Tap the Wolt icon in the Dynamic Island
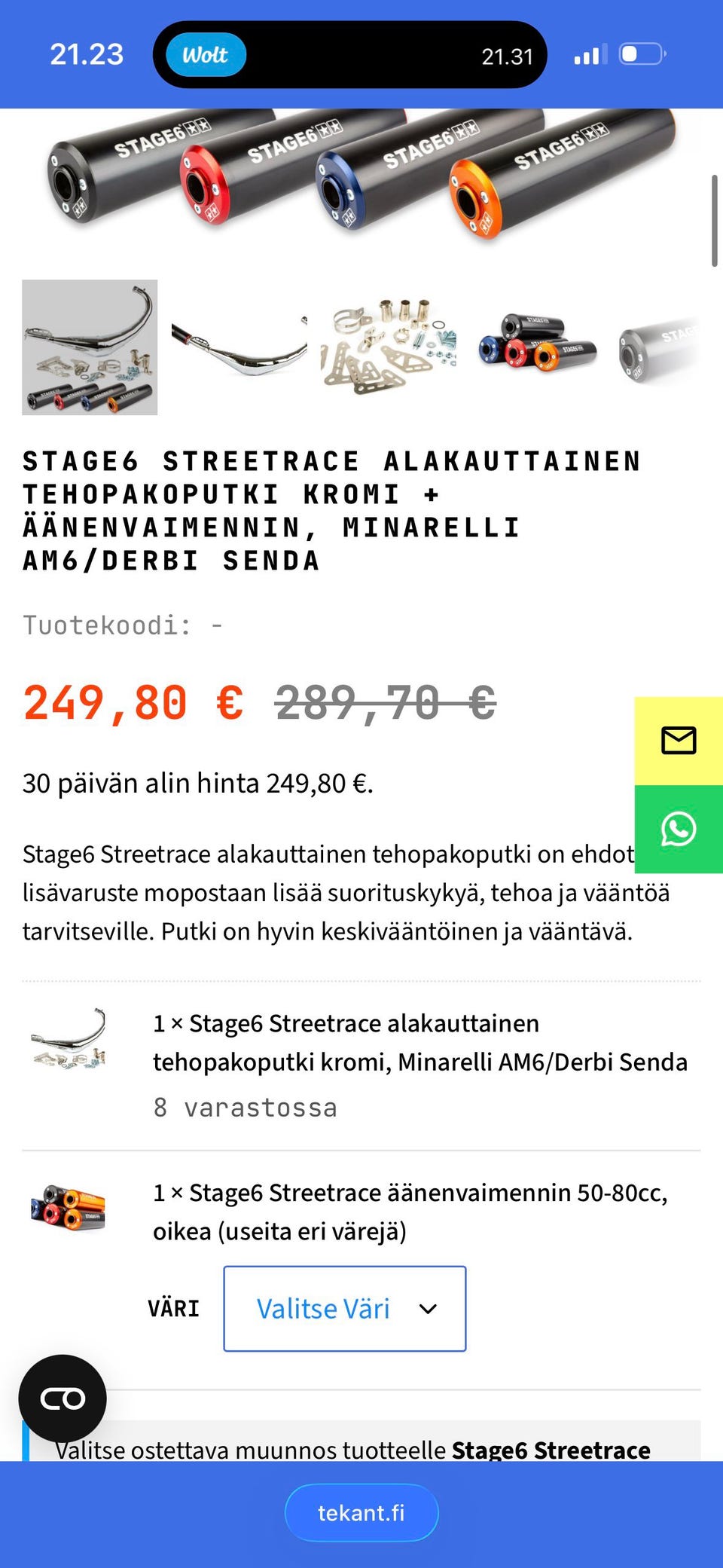 (204, 54)
